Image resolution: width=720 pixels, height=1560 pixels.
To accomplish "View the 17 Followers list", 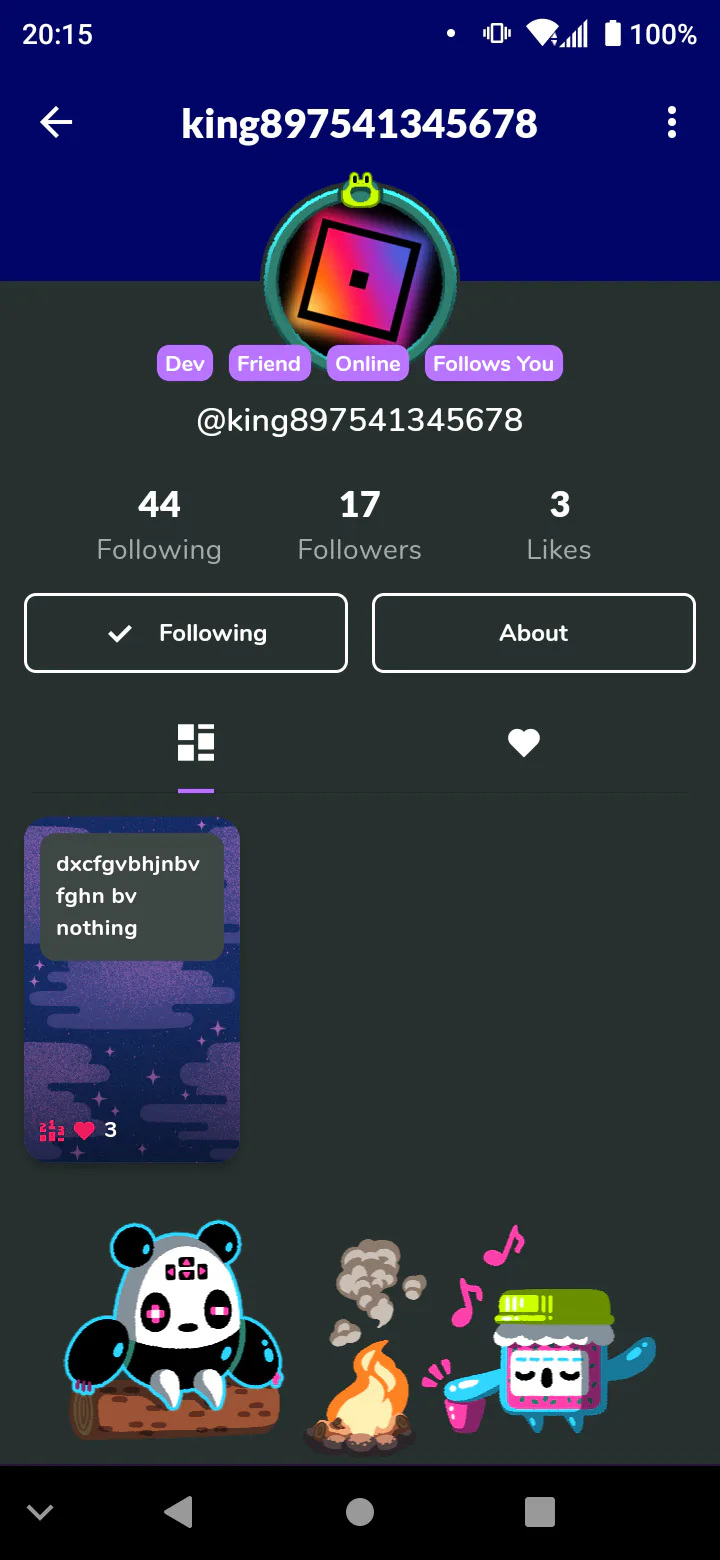I will 360,526.
